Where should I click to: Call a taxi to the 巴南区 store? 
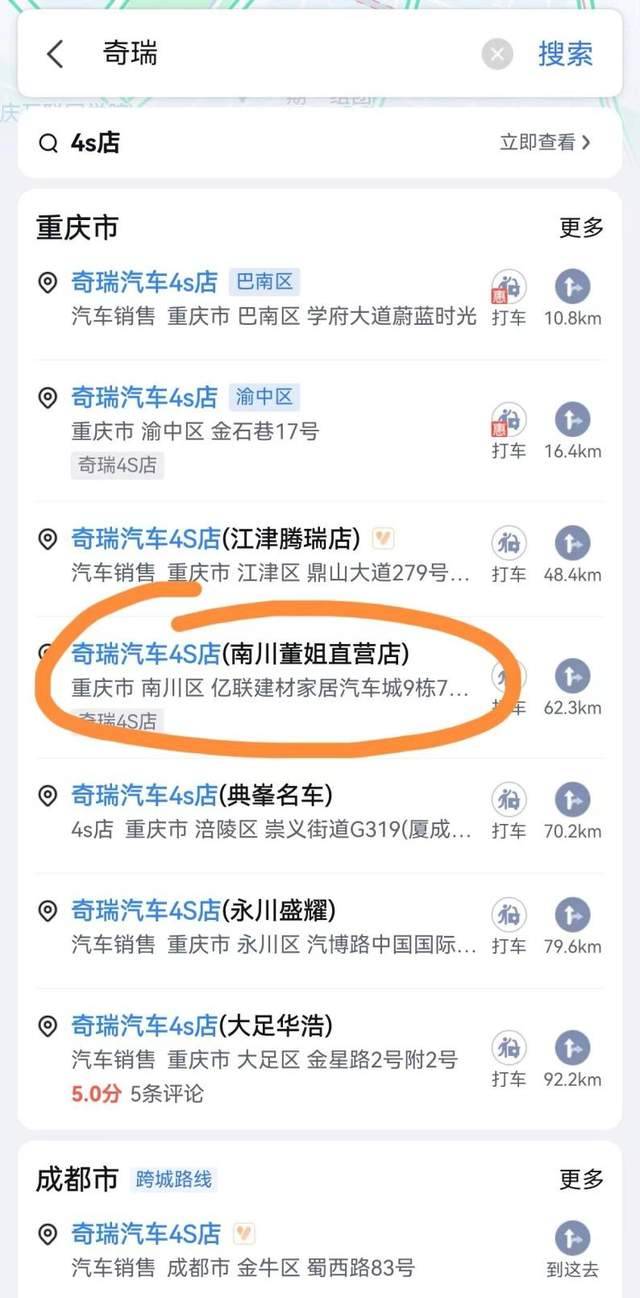tap(508, 296)
